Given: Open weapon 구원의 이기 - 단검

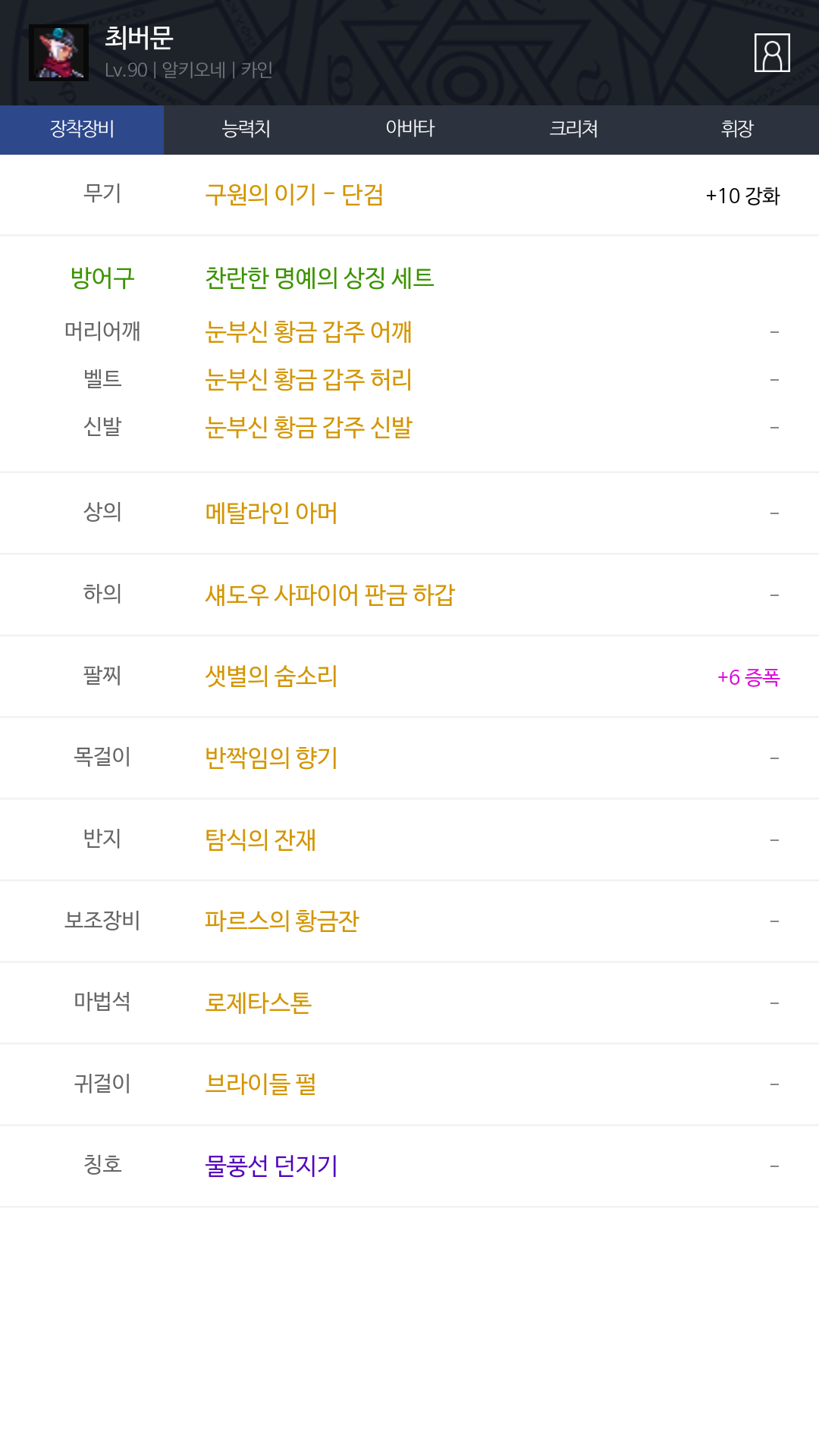Looking at the screenshot, I should click(x=294, y=195).
